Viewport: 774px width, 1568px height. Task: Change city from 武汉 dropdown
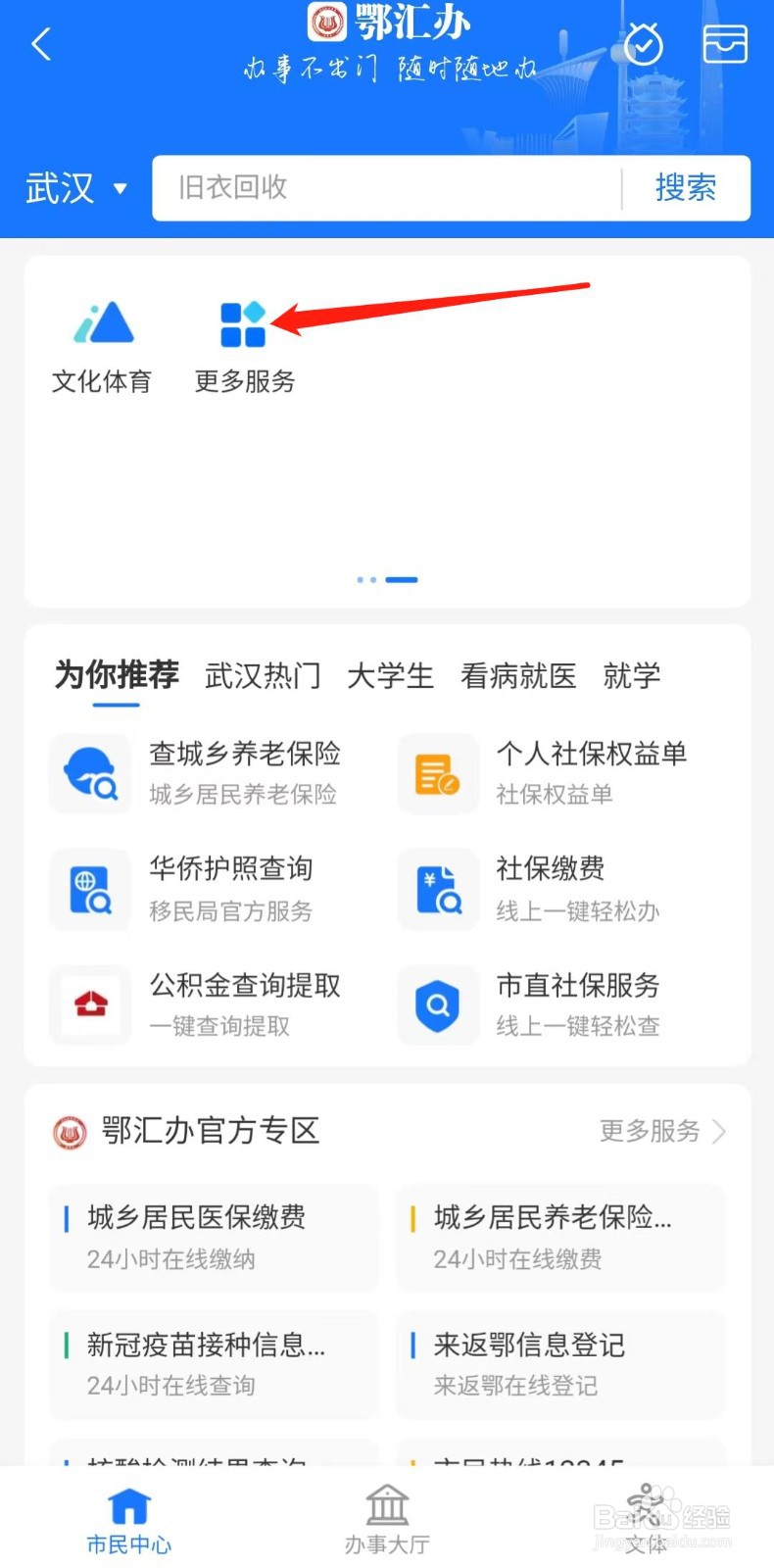tap(76, 187)
